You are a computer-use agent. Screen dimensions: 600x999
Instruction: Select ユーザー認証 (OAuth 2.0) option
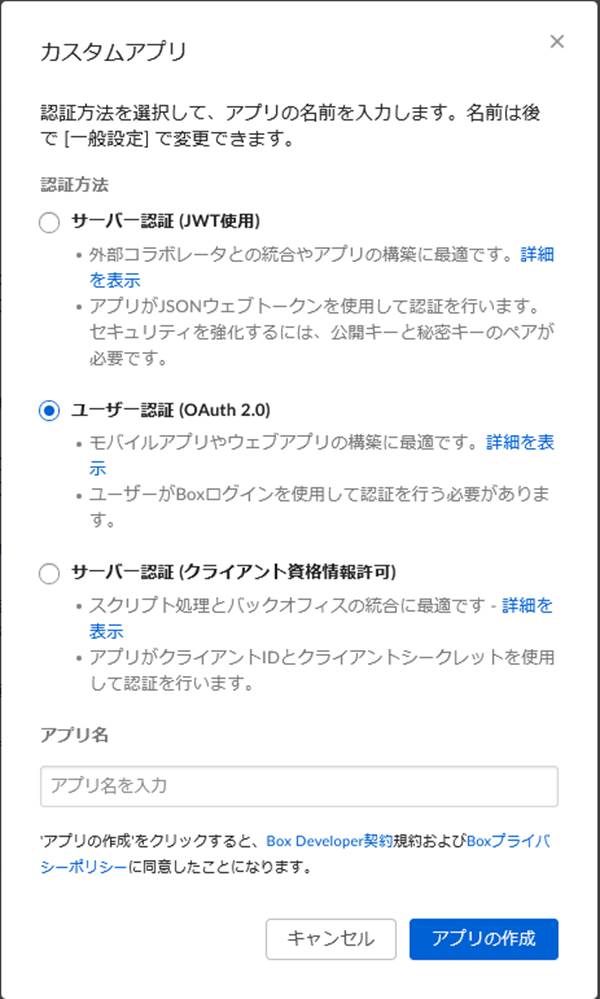[x=49, y=411]
